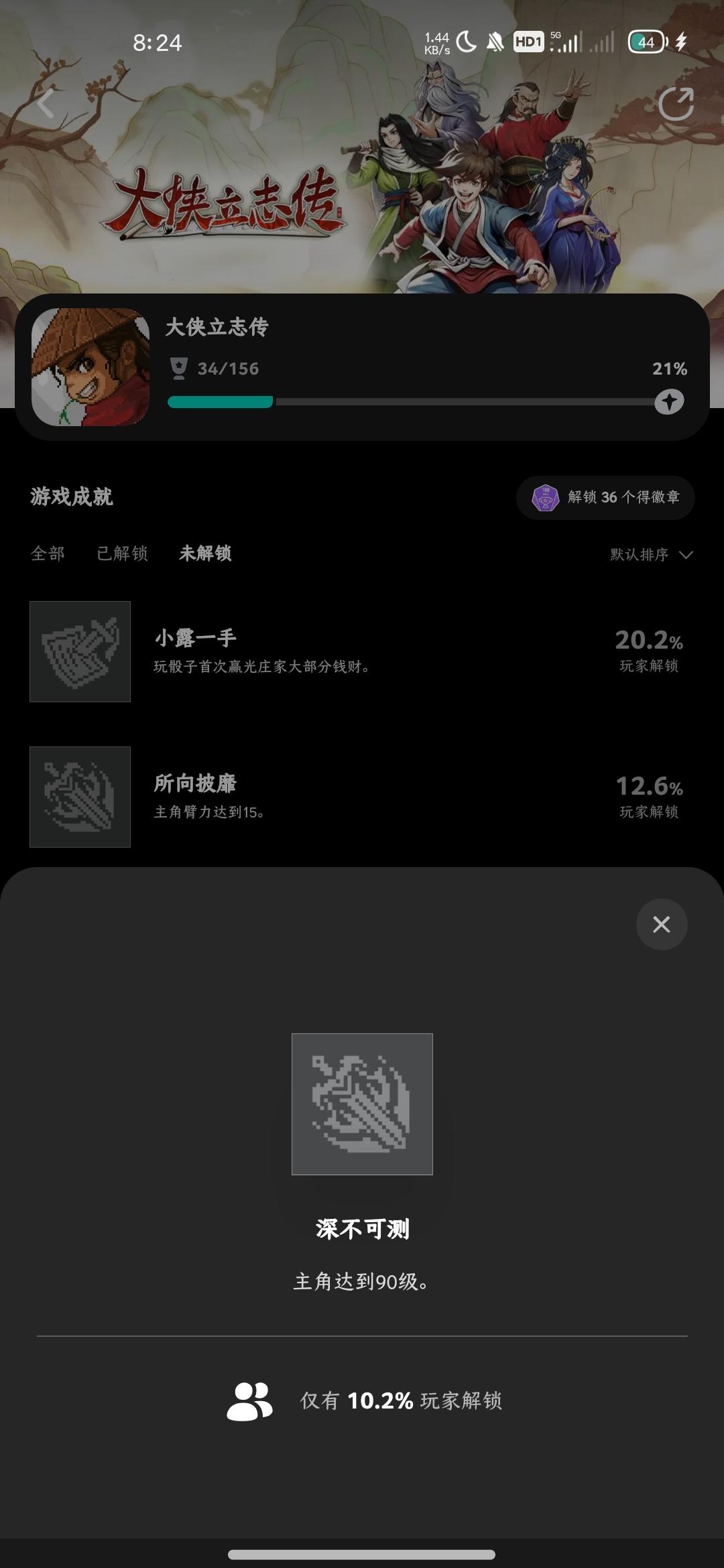Tap the purple badge icon near 解锁 36 个得徽章
The width and height of the screenshot is (724, 1568).
[x=547, y=497]
